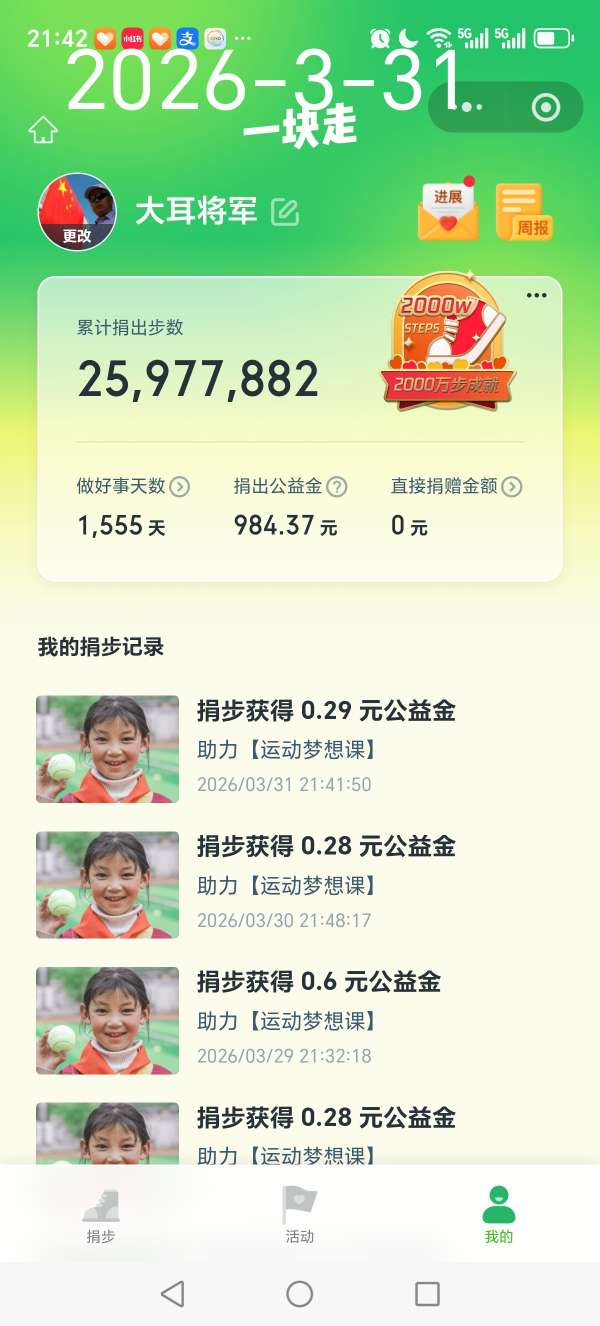The image size is (600, 1326).
Task: Go to the mini program home icon
Action: (43, 131)
